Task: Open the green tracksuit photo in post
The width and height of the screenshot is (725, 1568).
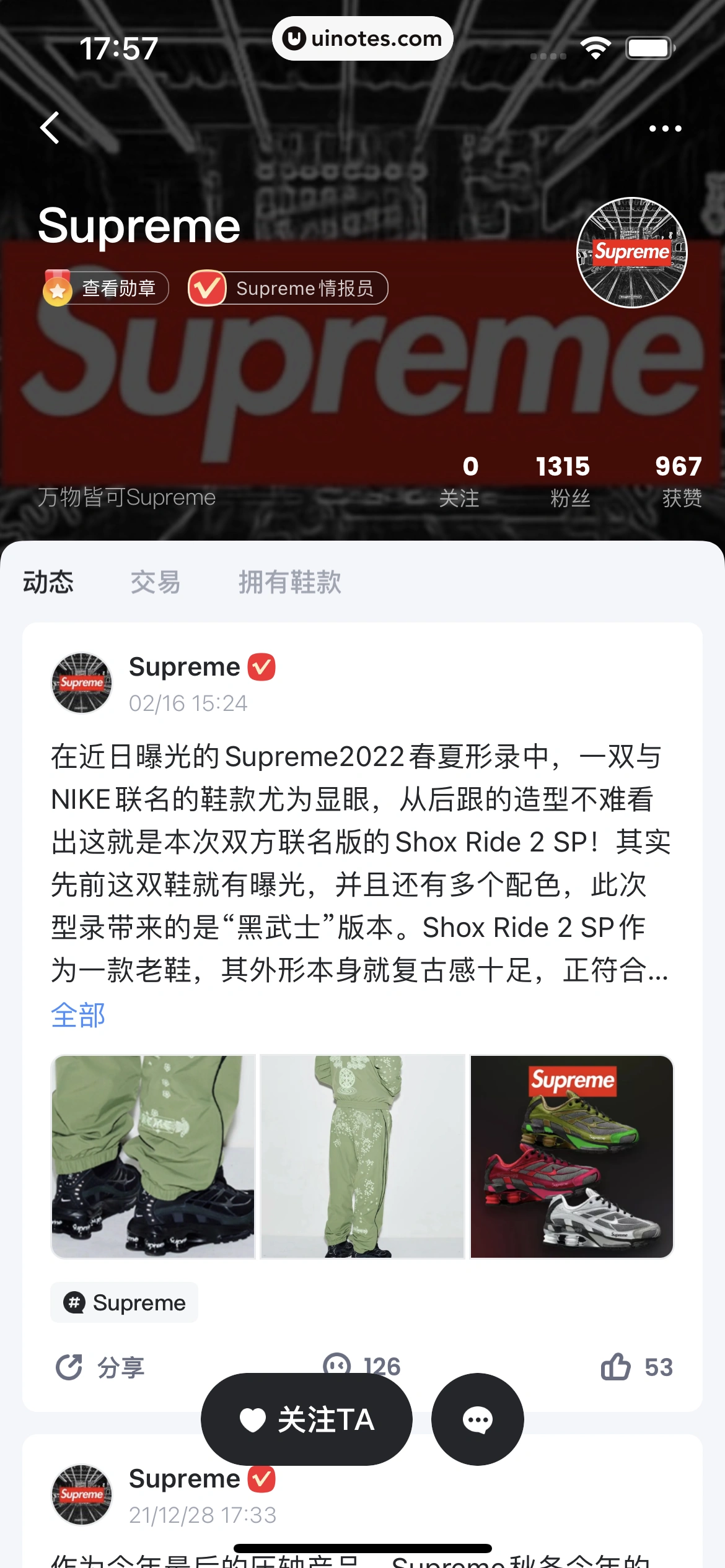Action: pyautogui.click(x=362, y=1157)
